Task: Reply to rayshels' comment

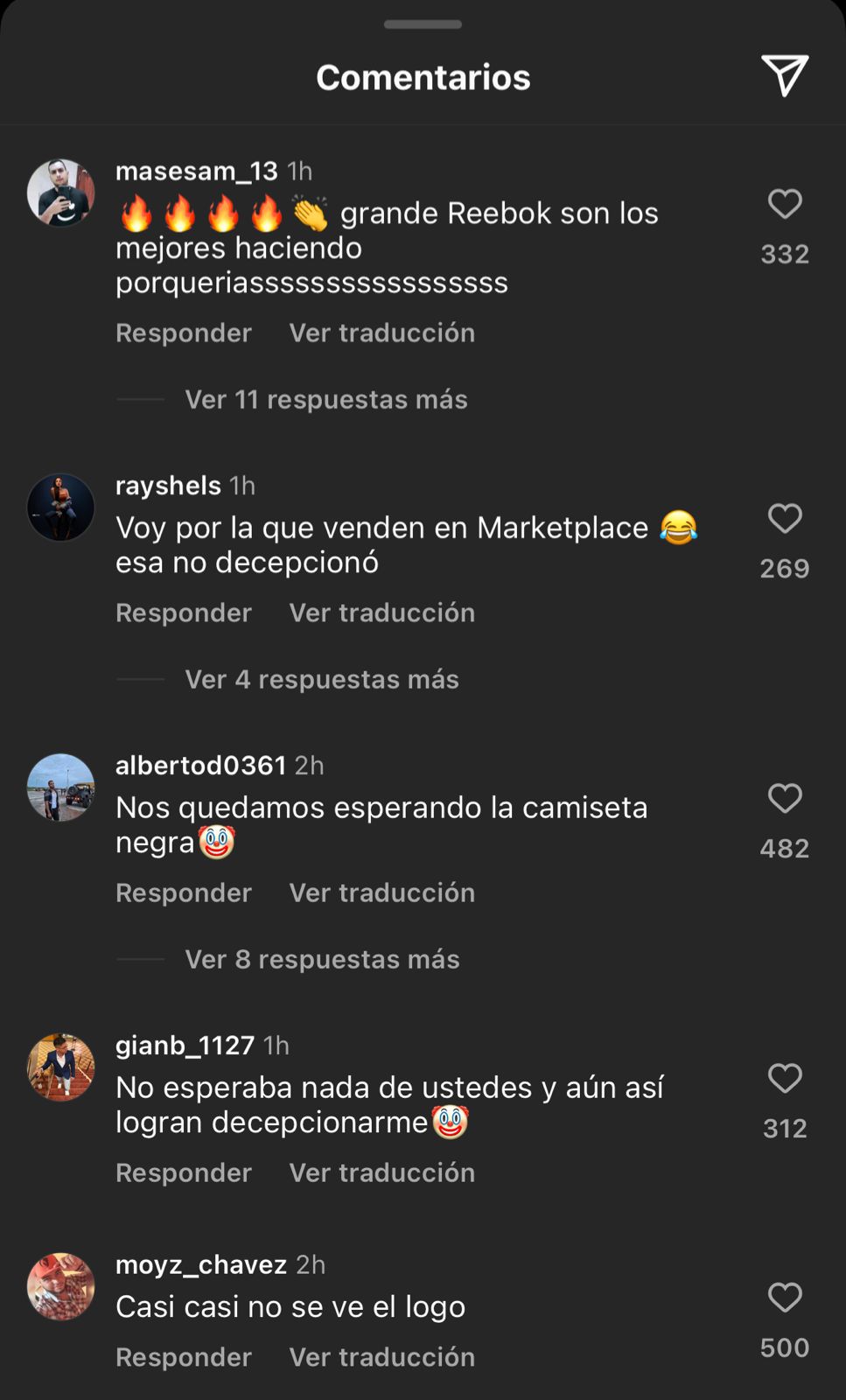Action: 184,612
